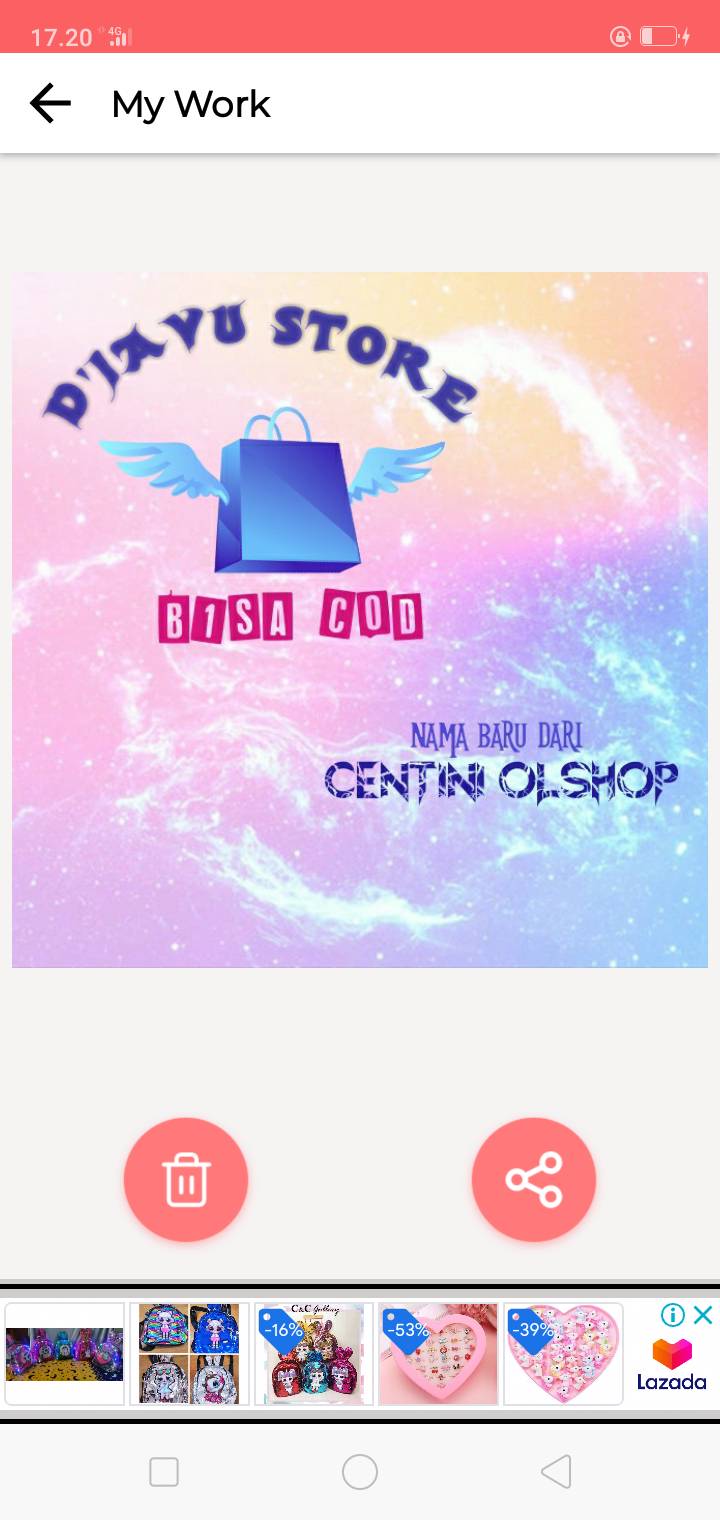
Task: Open the -53% heart ring box ad
Action: tap(438, 1354)
